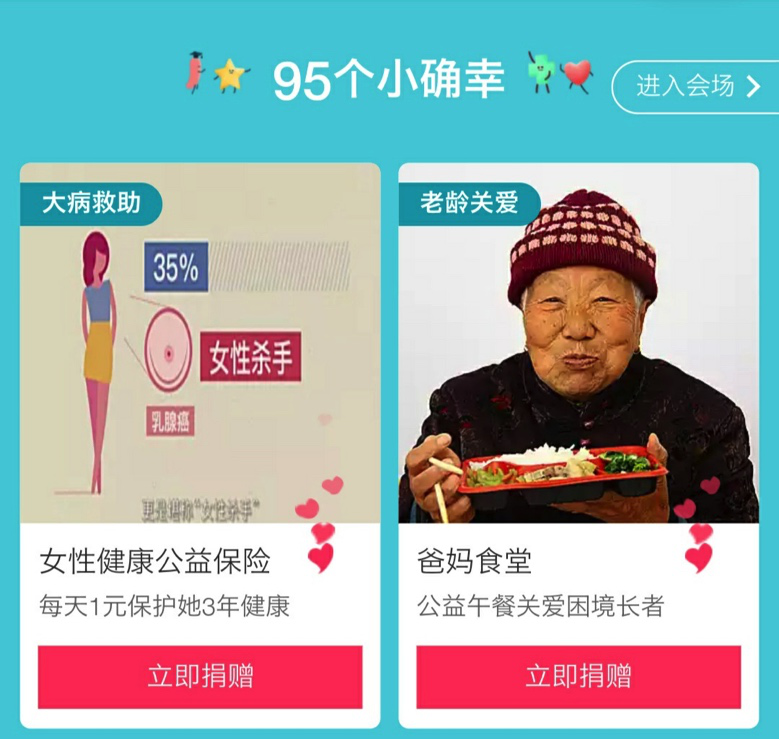Screen dimensions: 779x739
Task: Donate now to 爸妈食堂
Action: point(578,676)
